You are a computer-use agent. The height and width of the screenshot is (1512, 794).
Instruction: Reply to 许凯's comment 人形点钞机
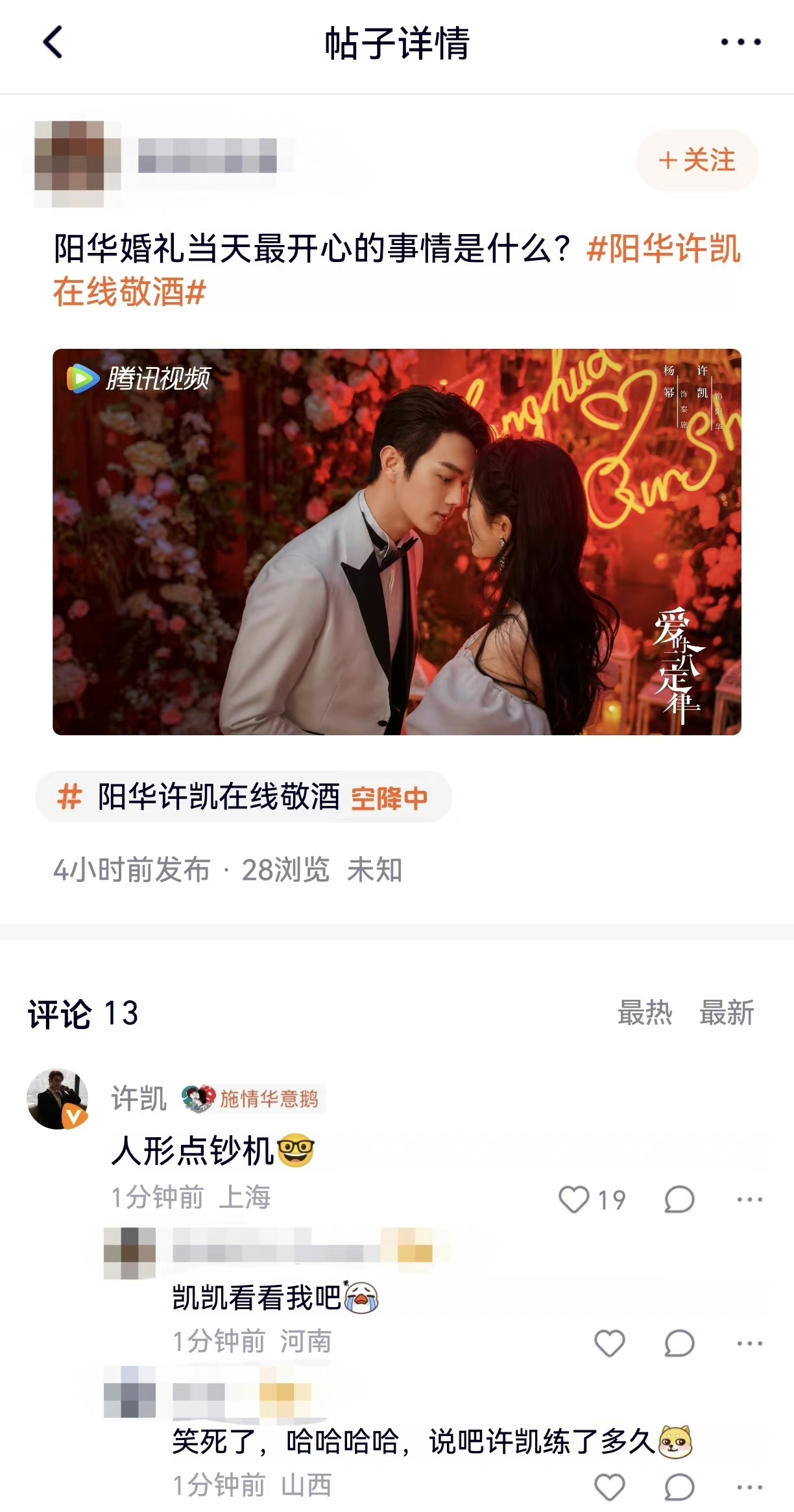point(679,1199)
